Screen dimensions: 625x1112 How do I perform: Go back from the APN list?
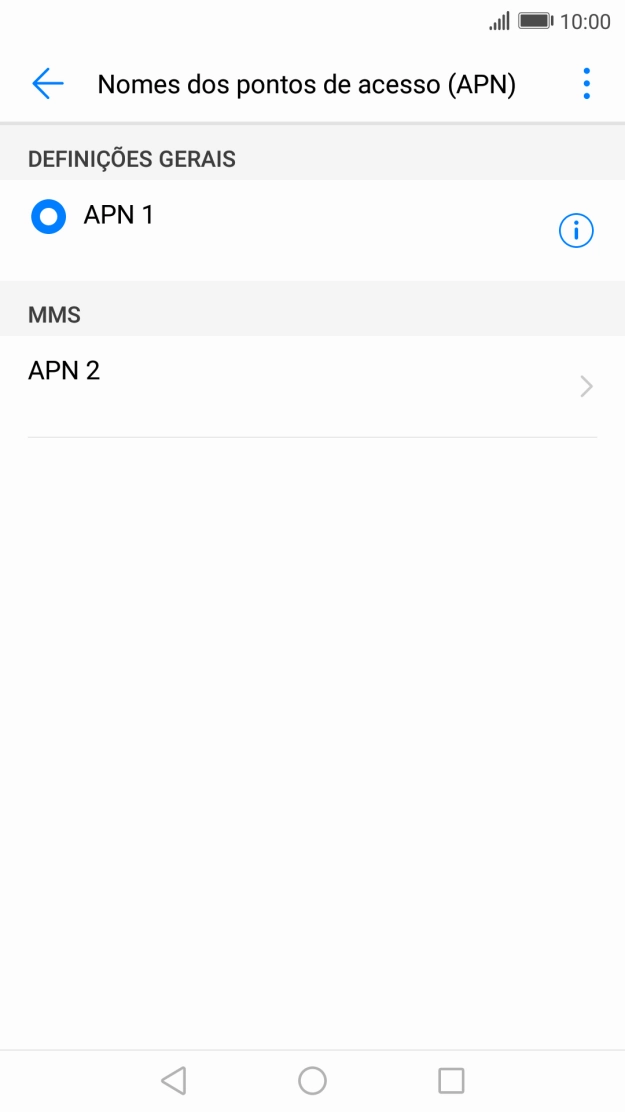click(x=47, y=84)
